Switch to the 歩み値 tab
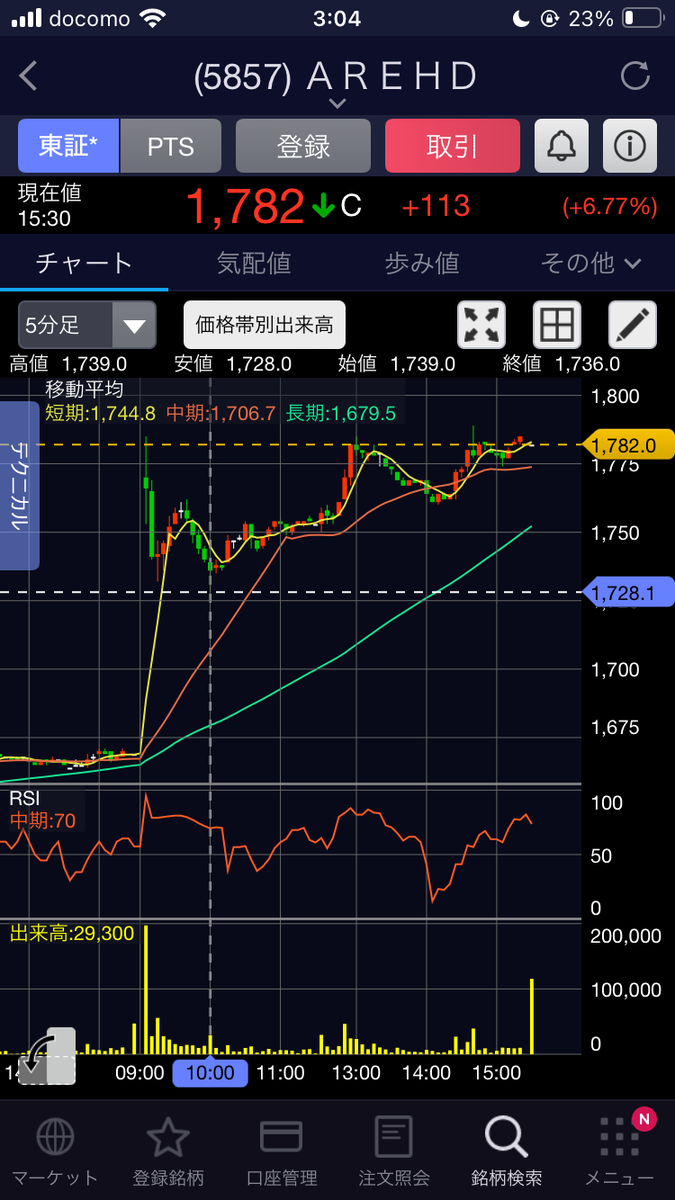675x1200 pixels. [422, 263]
